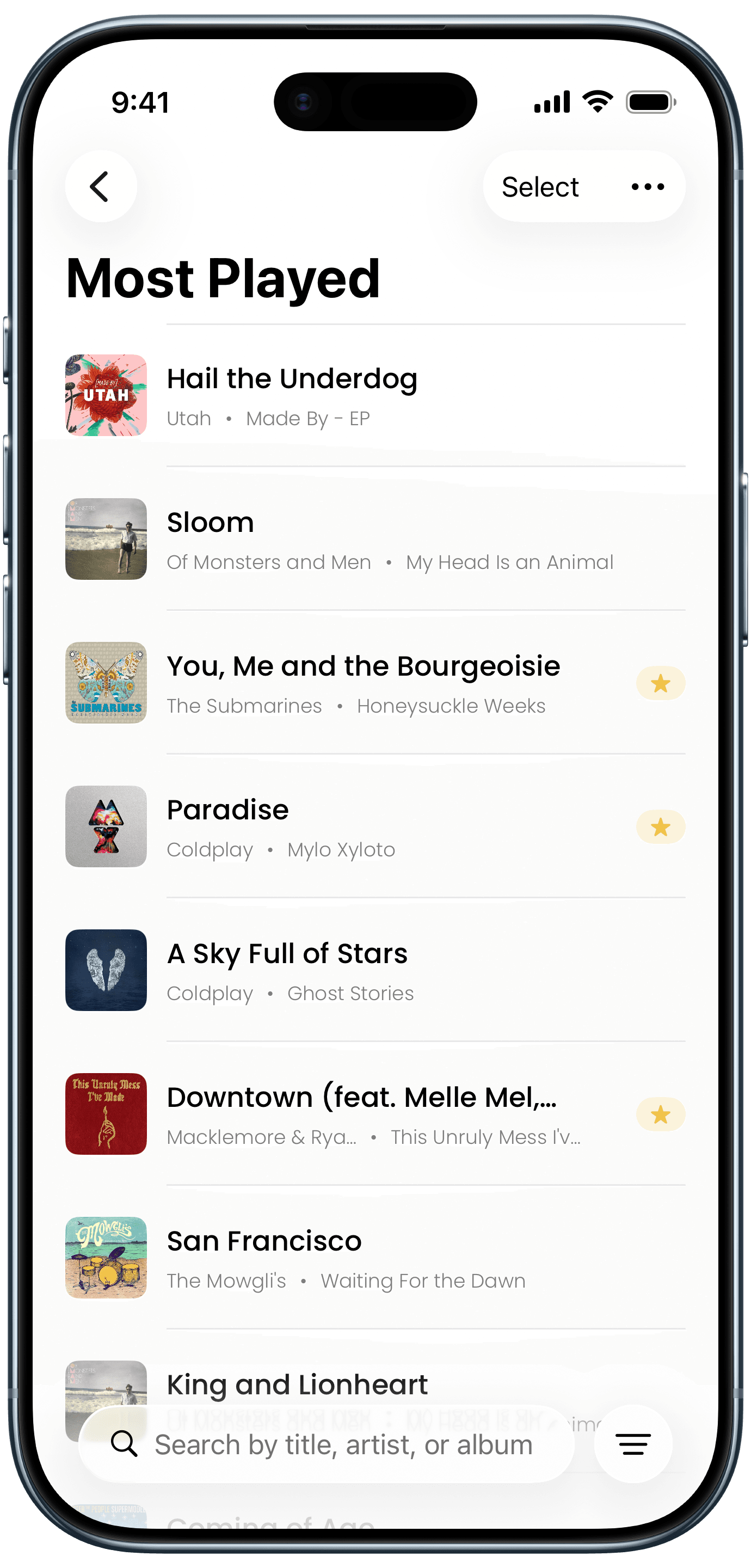Viewport: 751px width, 1568px height.
Task: Toggle the star on You, Me and the Bourgeoisie
Action: (660, 684)
